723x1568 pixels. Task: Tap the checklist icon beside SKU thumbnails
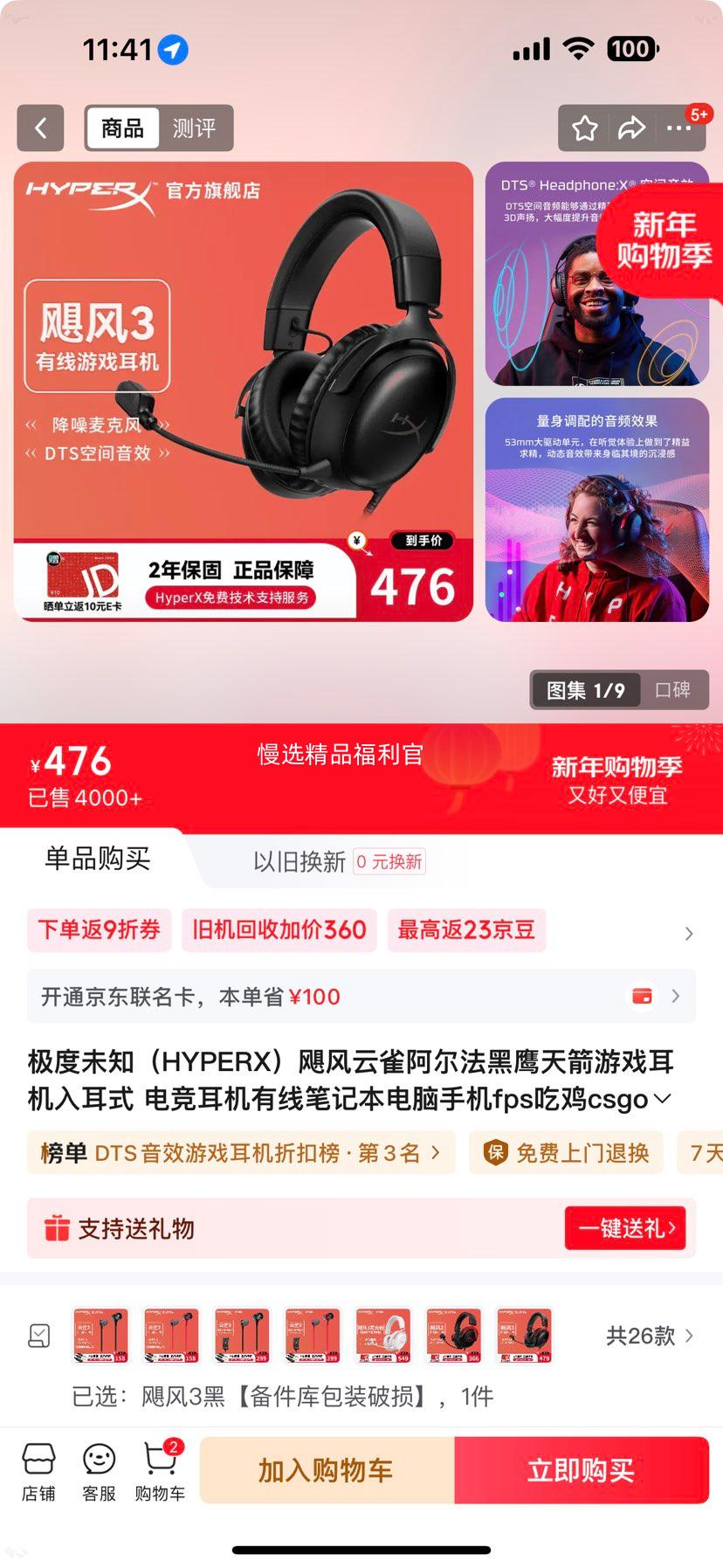(x=38, y=1335)
